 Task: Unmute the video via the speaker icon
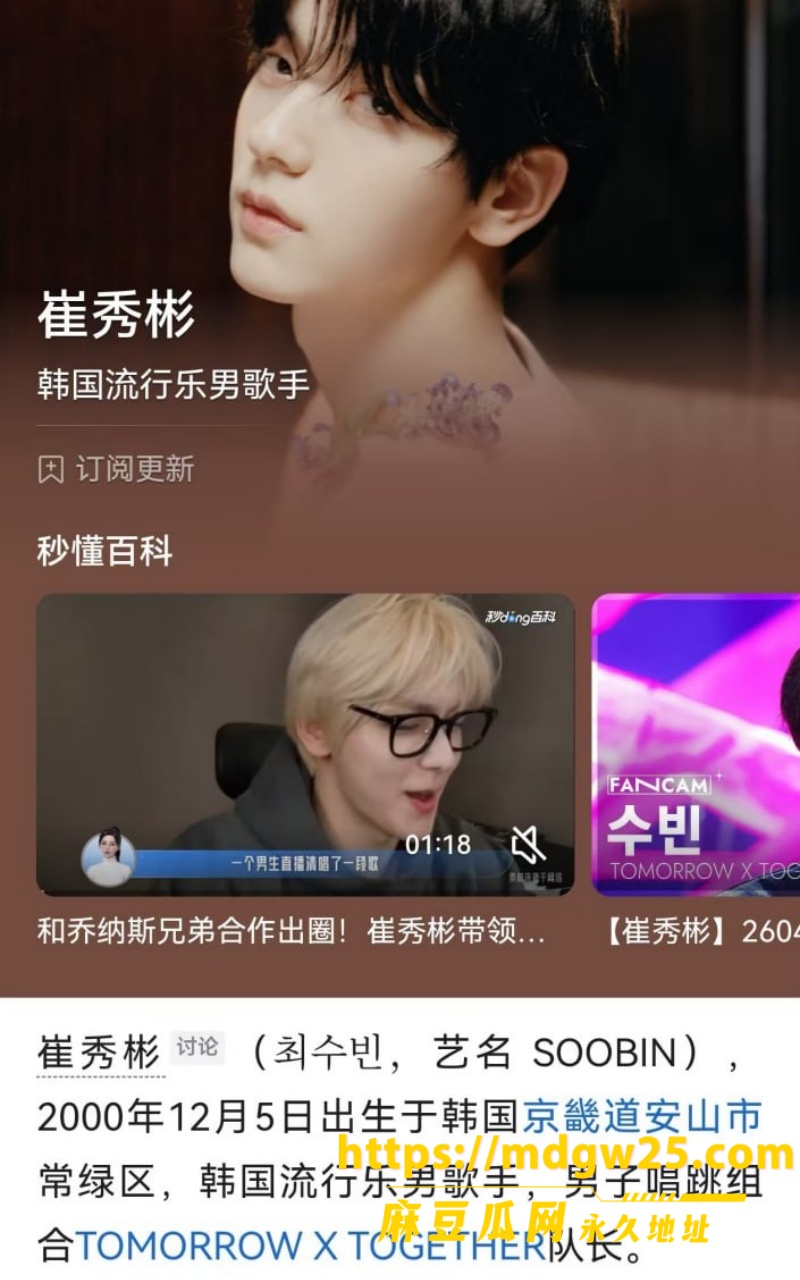point(527,844)
